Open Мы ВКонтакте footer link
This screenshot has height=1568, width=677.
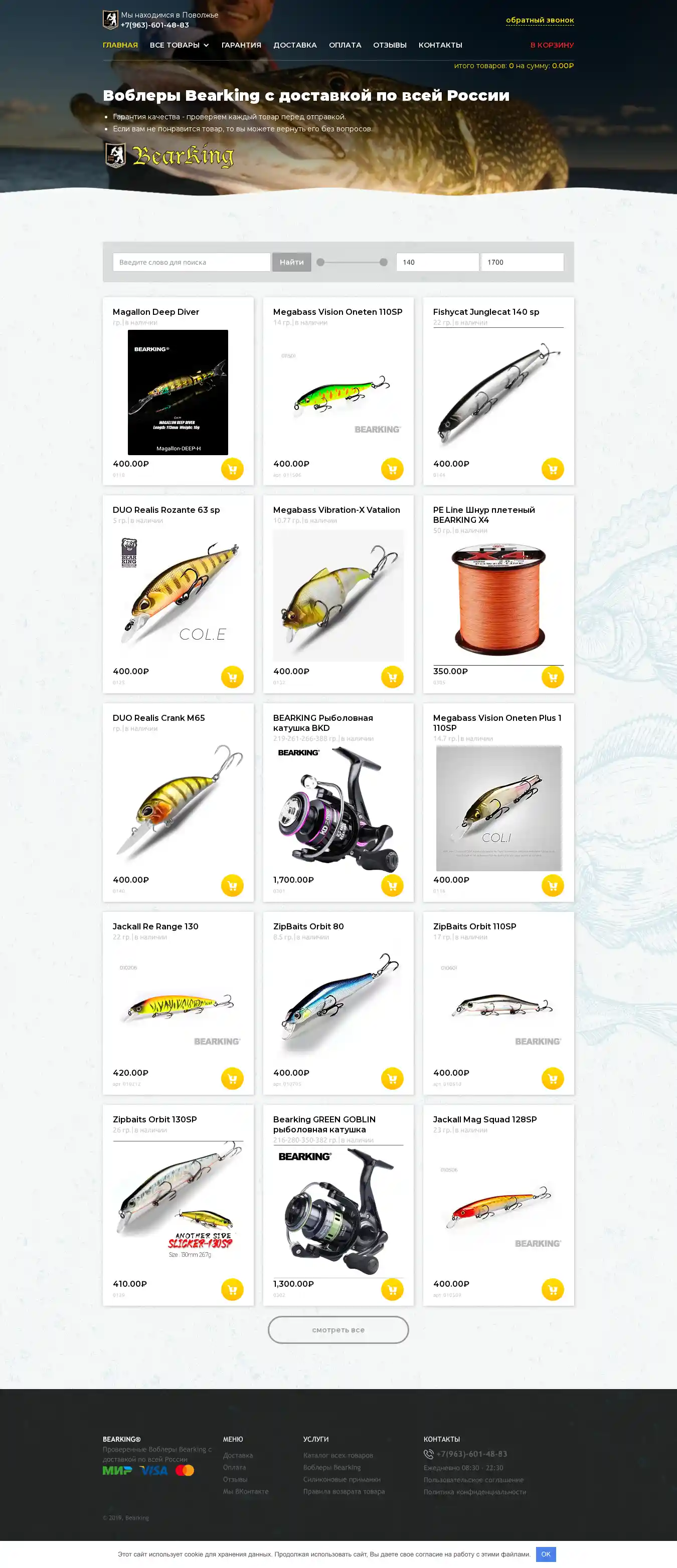tap(245, 1491)
